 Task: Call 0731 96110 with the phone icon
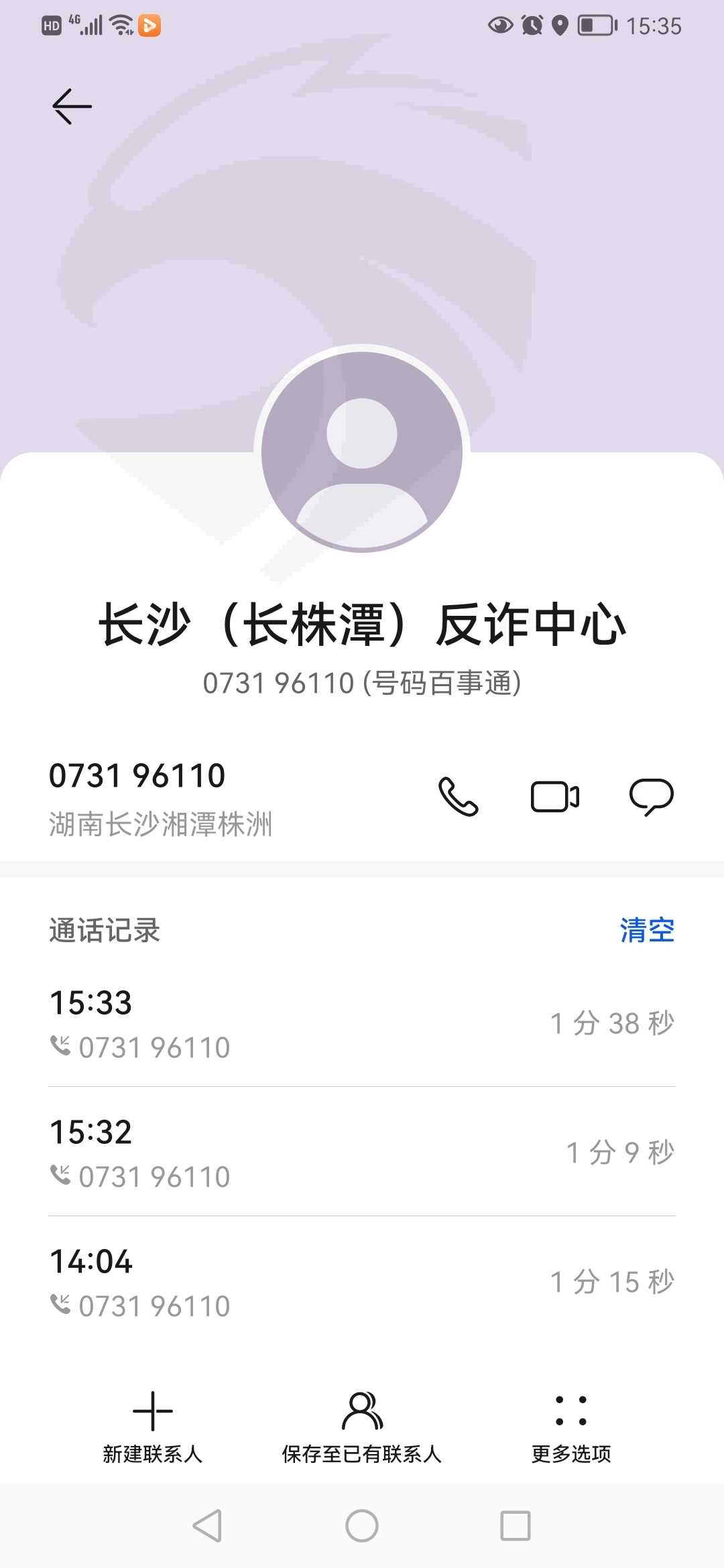pos(458,797)
